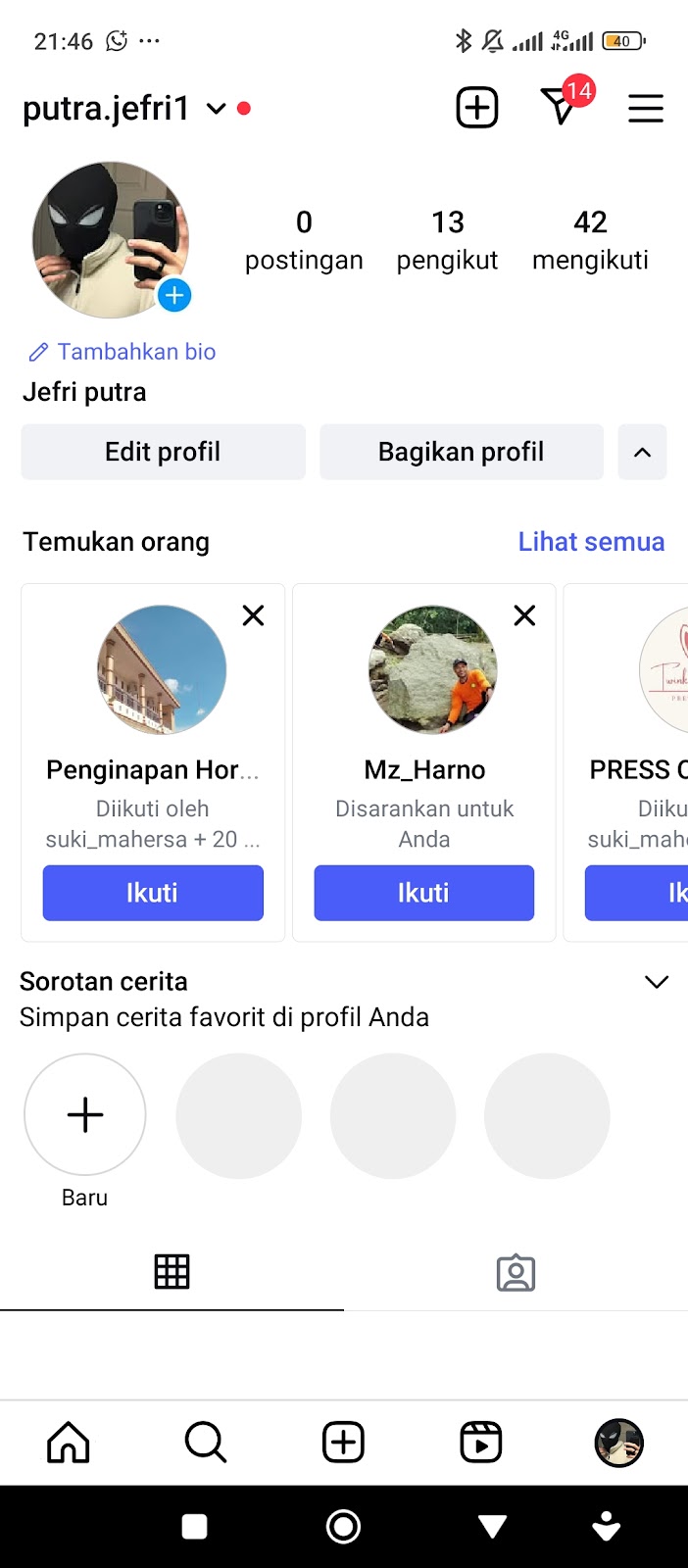This screenshot has width=688, height=1568.
Task: Collapse the Sorotan cerita section
Action: 656,982
